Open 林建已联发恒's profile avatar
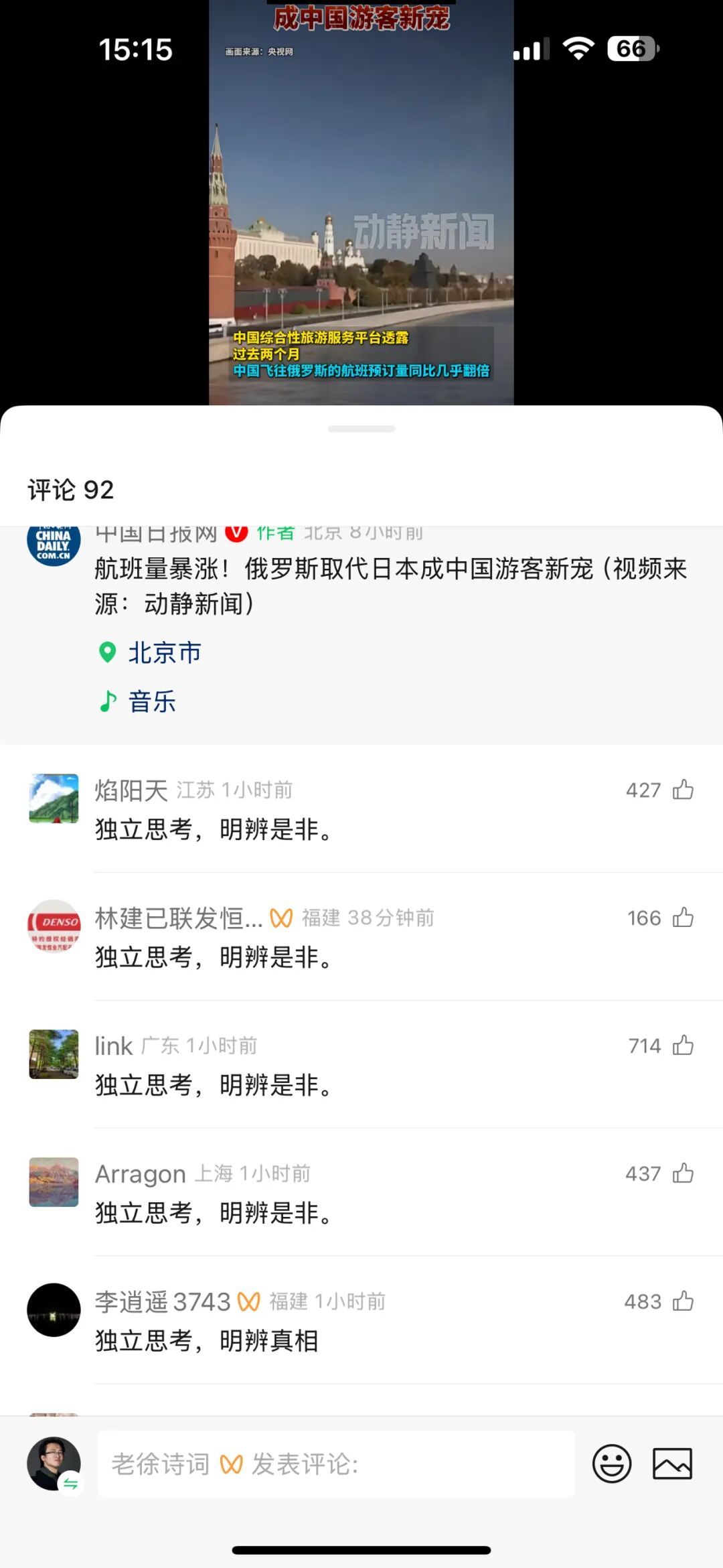The height and width of the screenshot is (1568, 723). click(54, 926)
